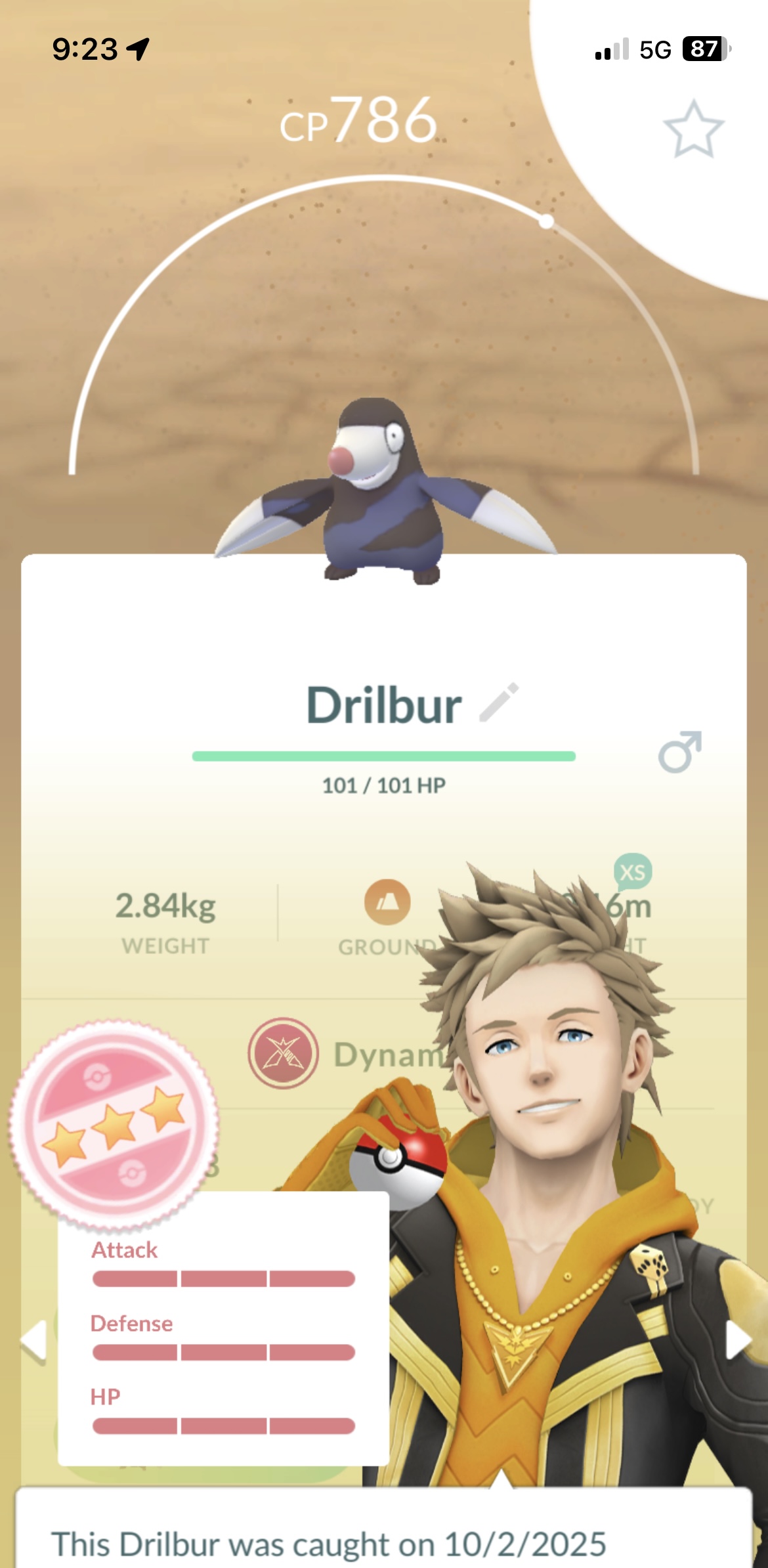Viewport: 768px width, 1568px height.
Task: Mark Drilbur as a favorite with the star
Action: point(693,129)
